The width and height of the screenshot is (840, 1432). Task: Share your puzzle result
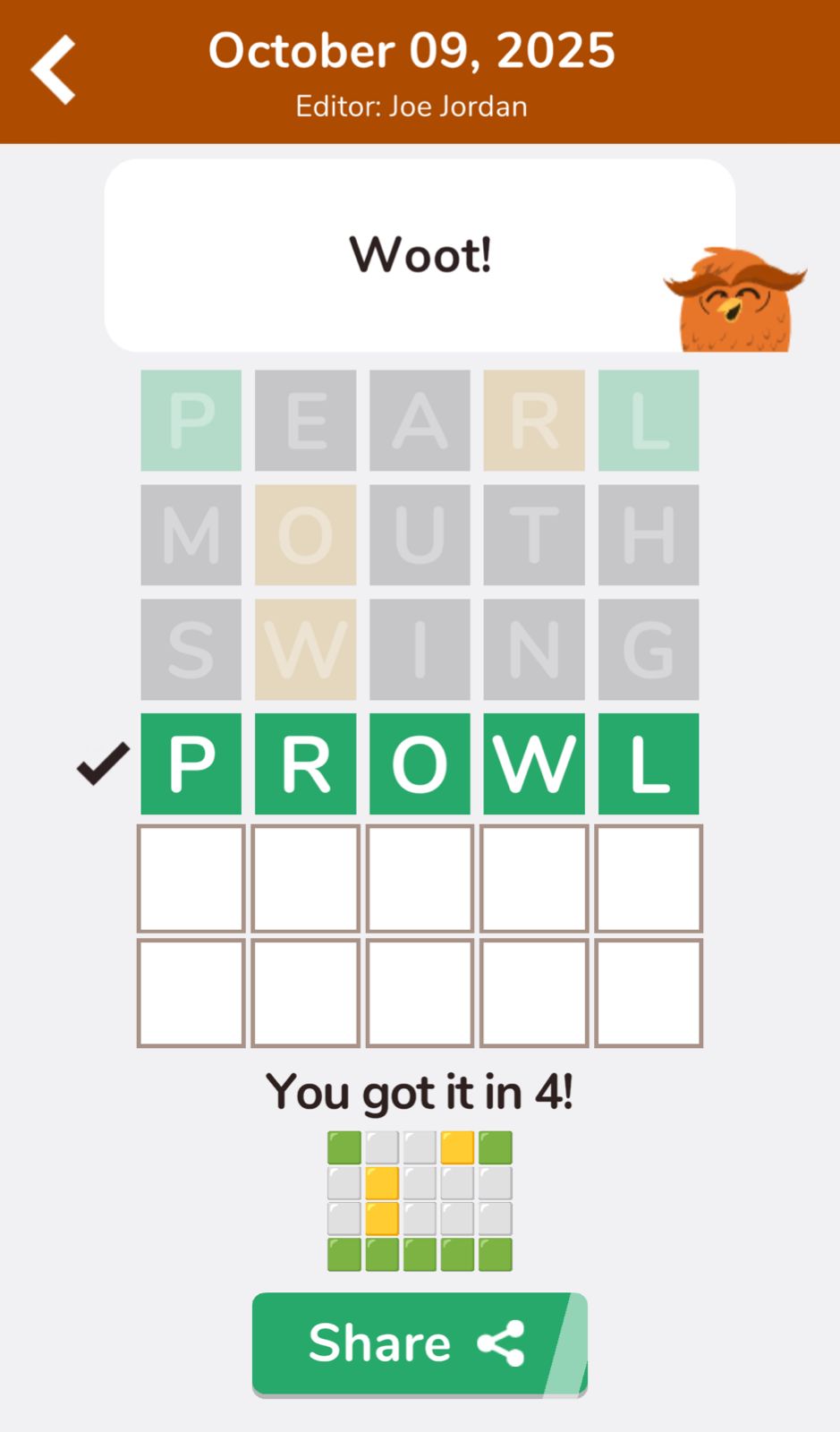coord(419,1342)
